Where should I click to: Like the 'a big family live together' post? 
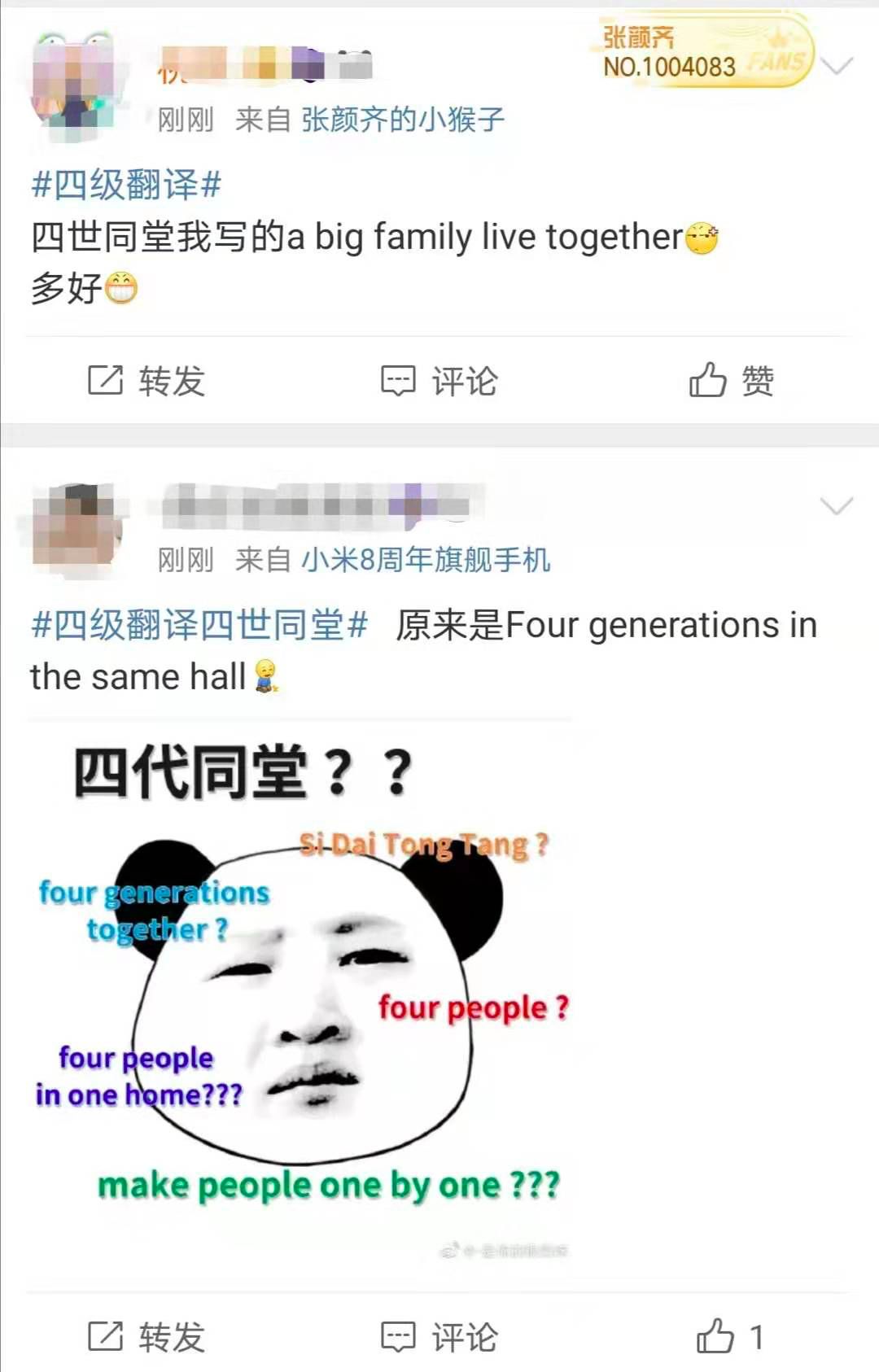[731, 381]
